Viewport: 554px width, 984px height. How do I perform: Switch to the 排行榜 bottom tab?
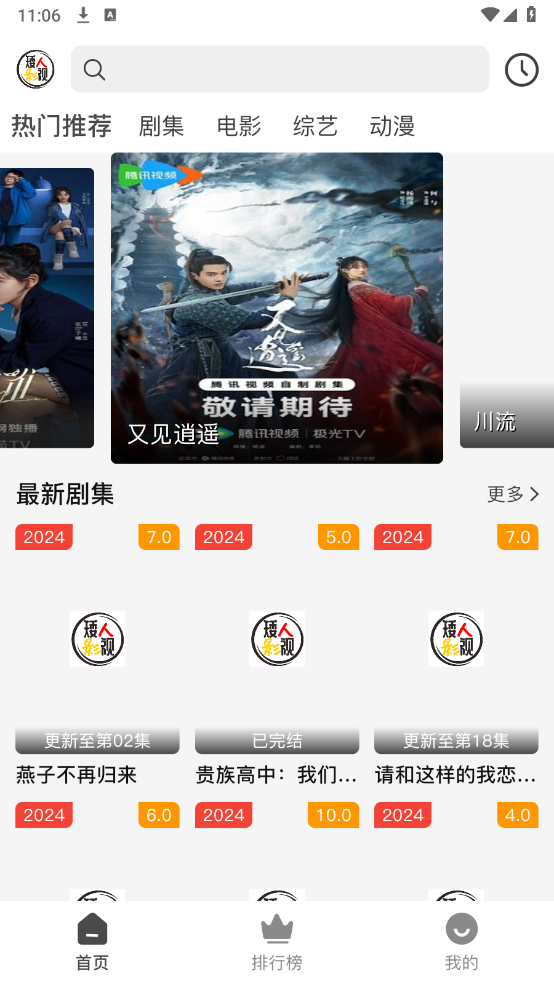coord(277,943)
